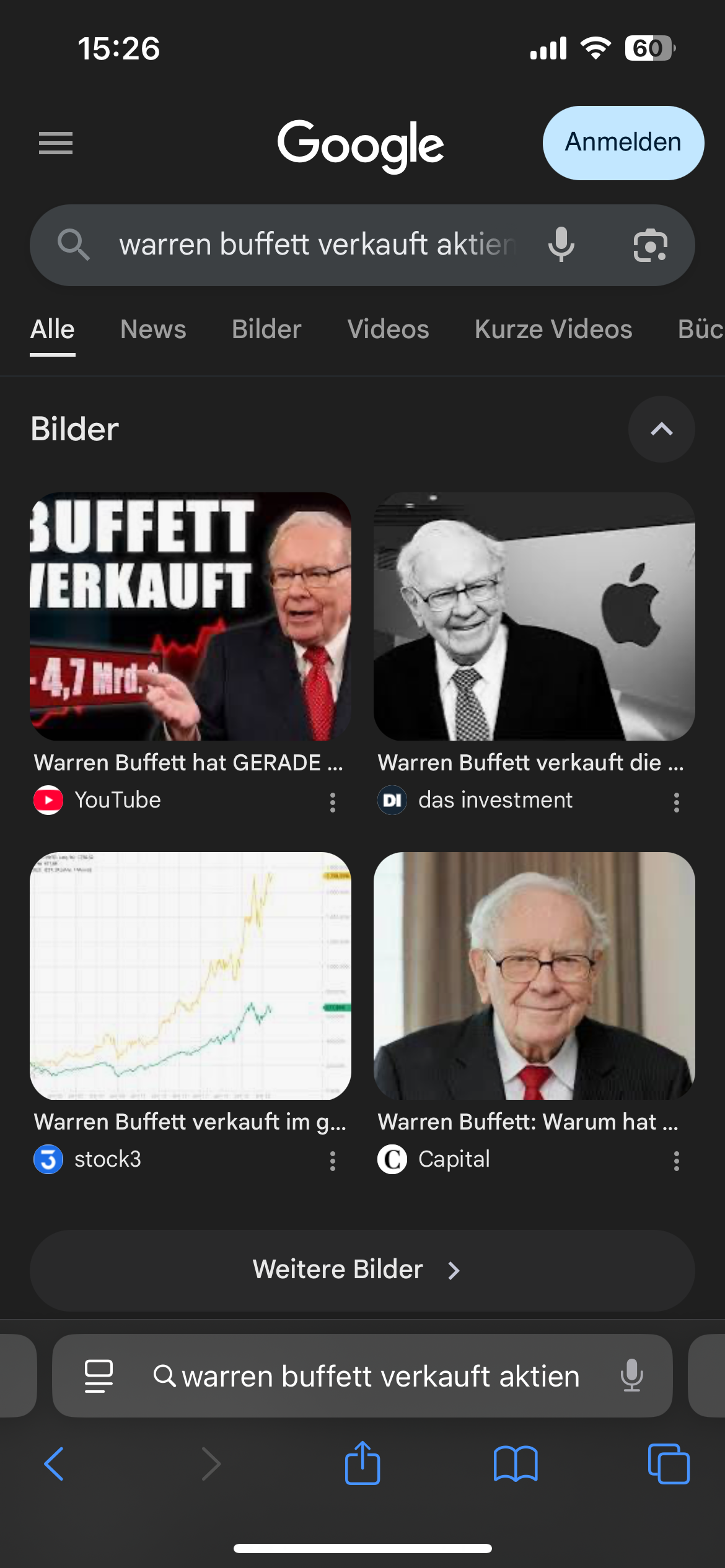Open the Safari tabs overview

(669, 1464)
